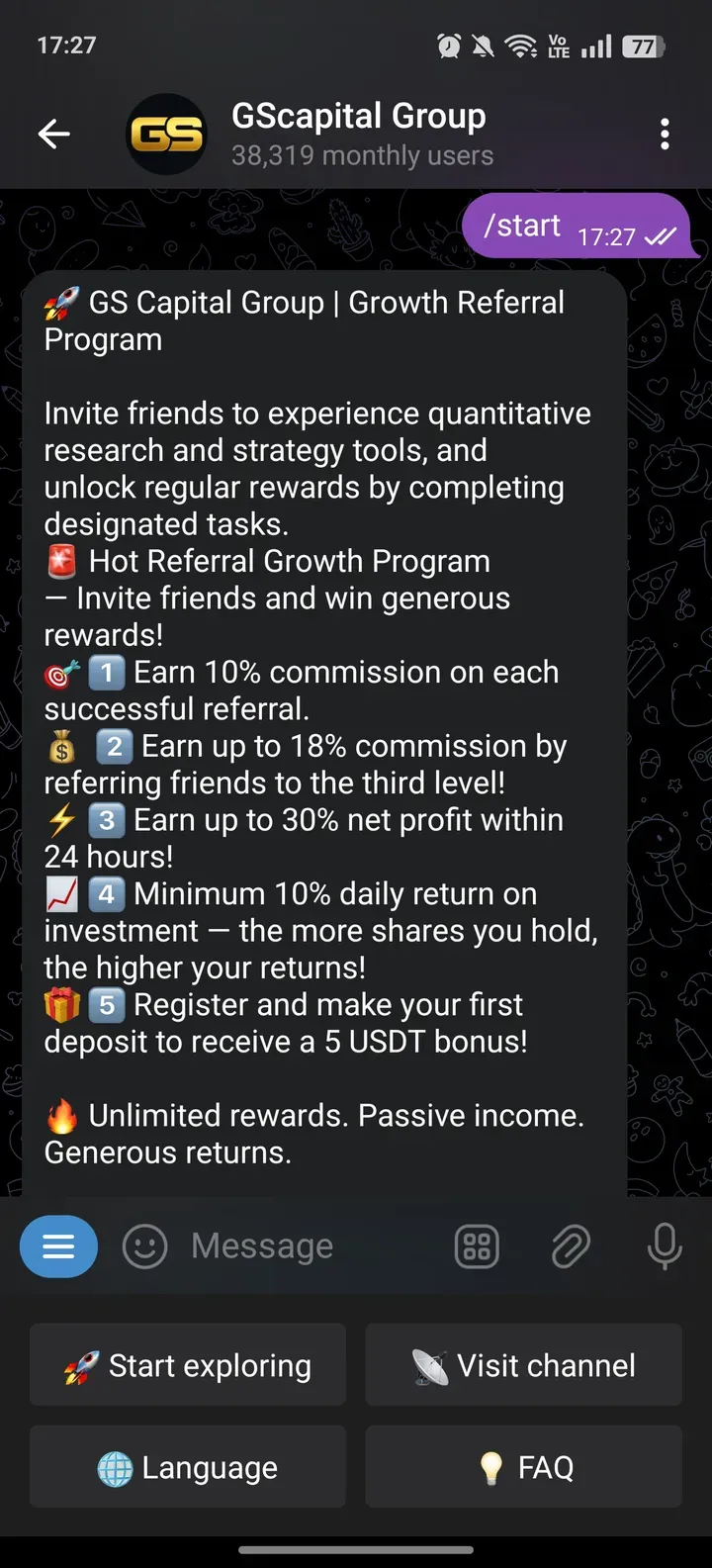Open GScapital Group bot profile
Screen dimensions: 712x1568
361,134
